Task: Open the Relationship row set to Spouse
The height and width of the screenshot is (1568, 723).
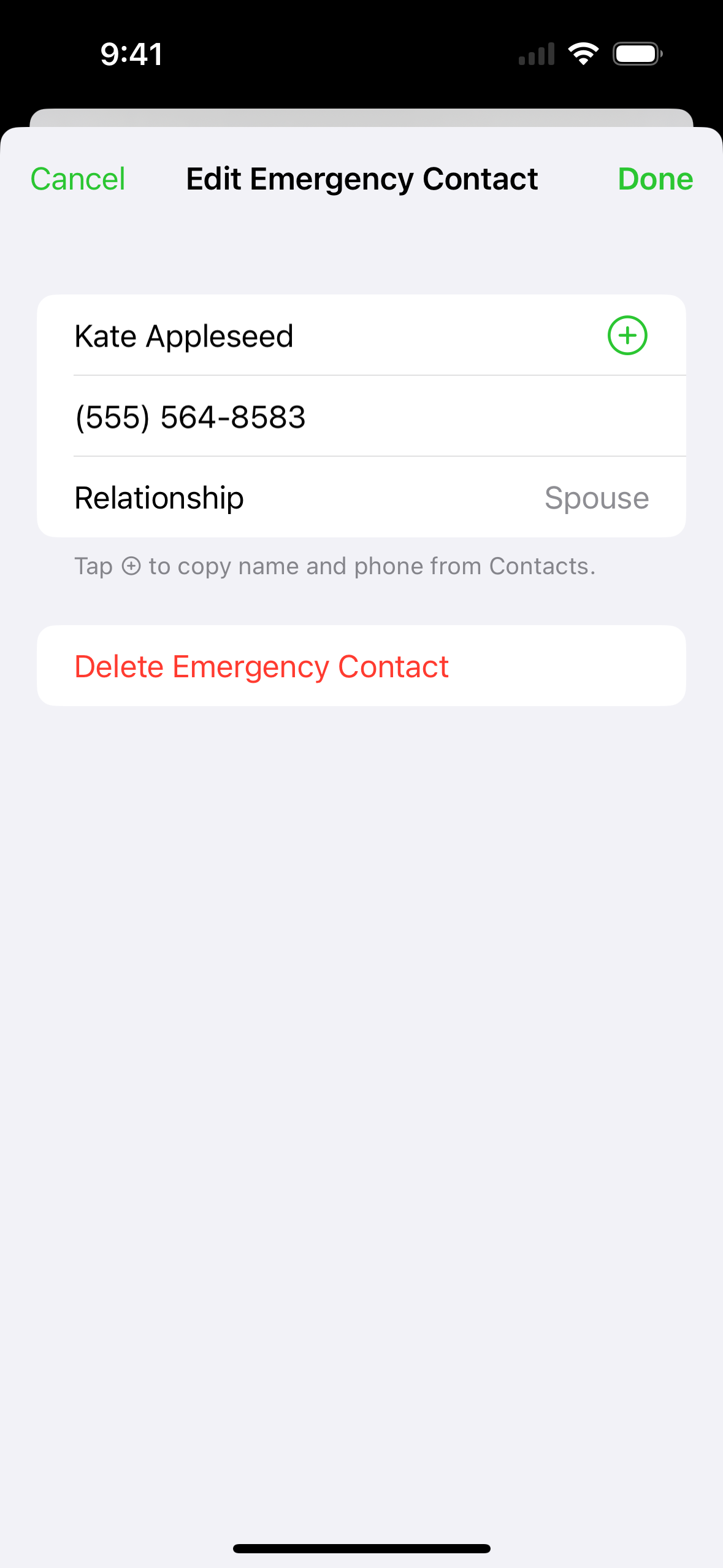Action: coord(361,498)
